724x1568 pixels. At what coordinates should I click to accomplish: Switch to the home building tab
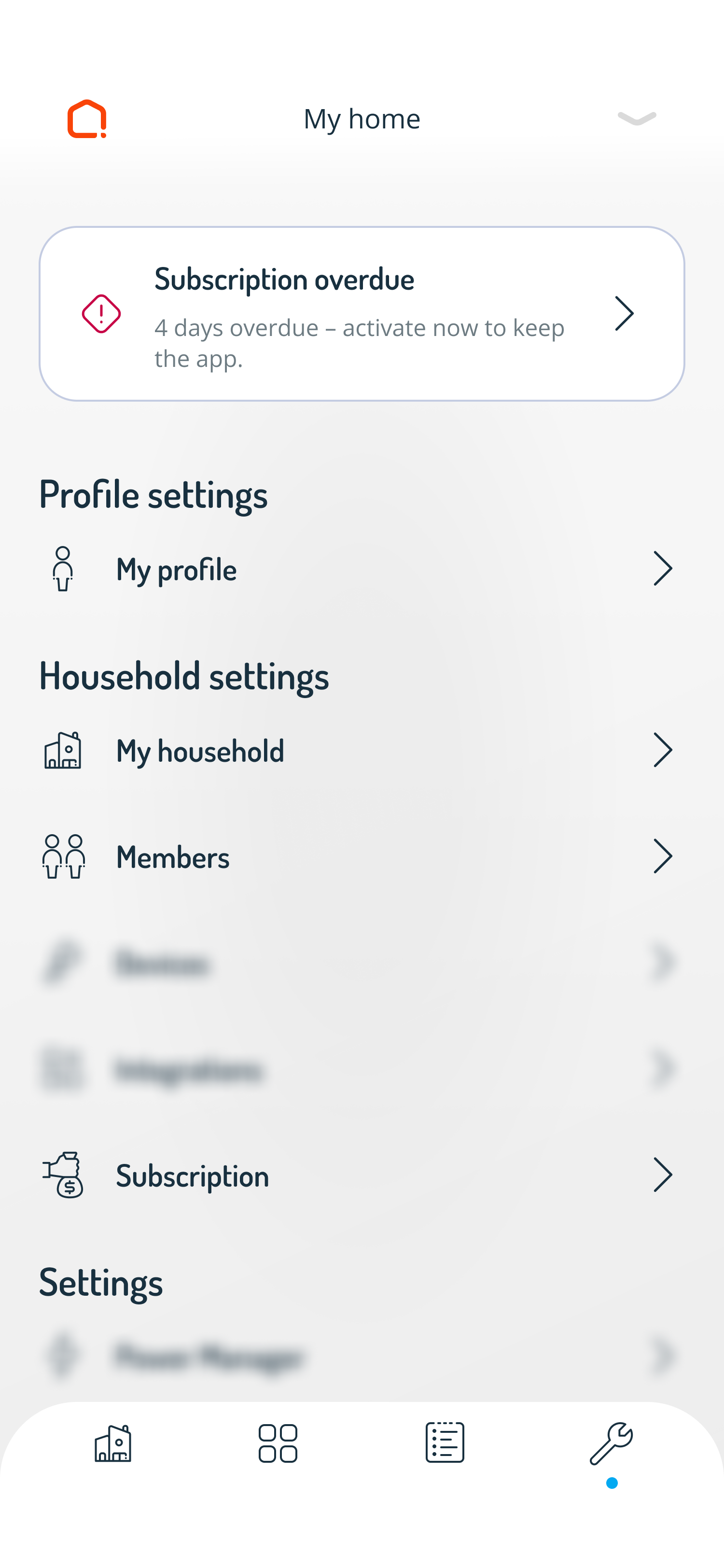pos(112,1443)
